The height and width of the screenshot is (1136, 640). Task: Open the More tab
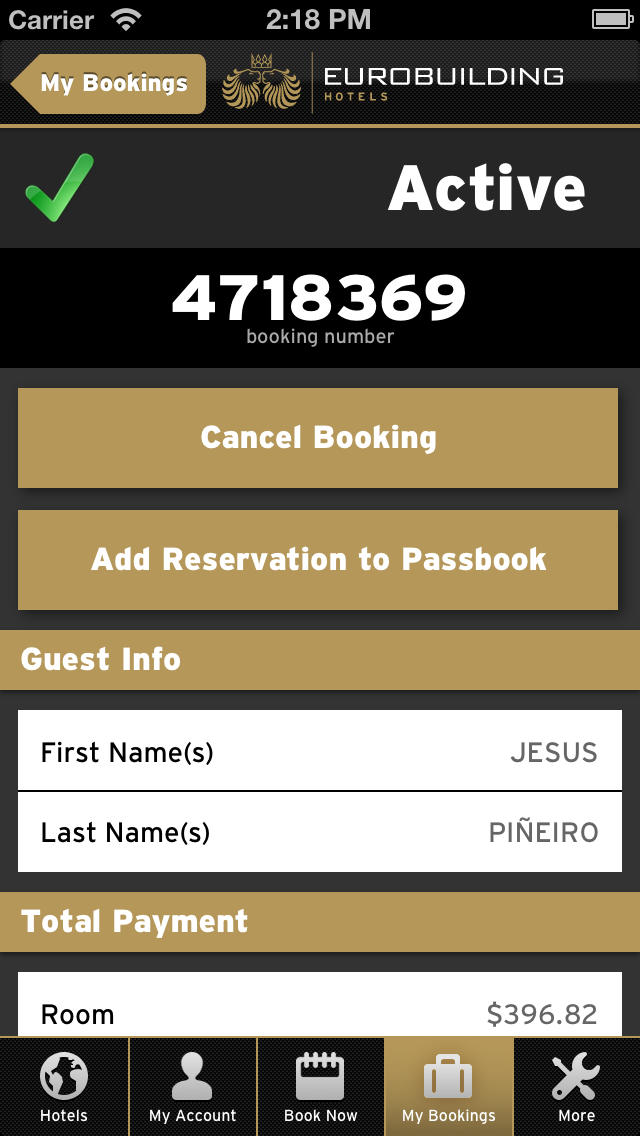(577, 1087)
